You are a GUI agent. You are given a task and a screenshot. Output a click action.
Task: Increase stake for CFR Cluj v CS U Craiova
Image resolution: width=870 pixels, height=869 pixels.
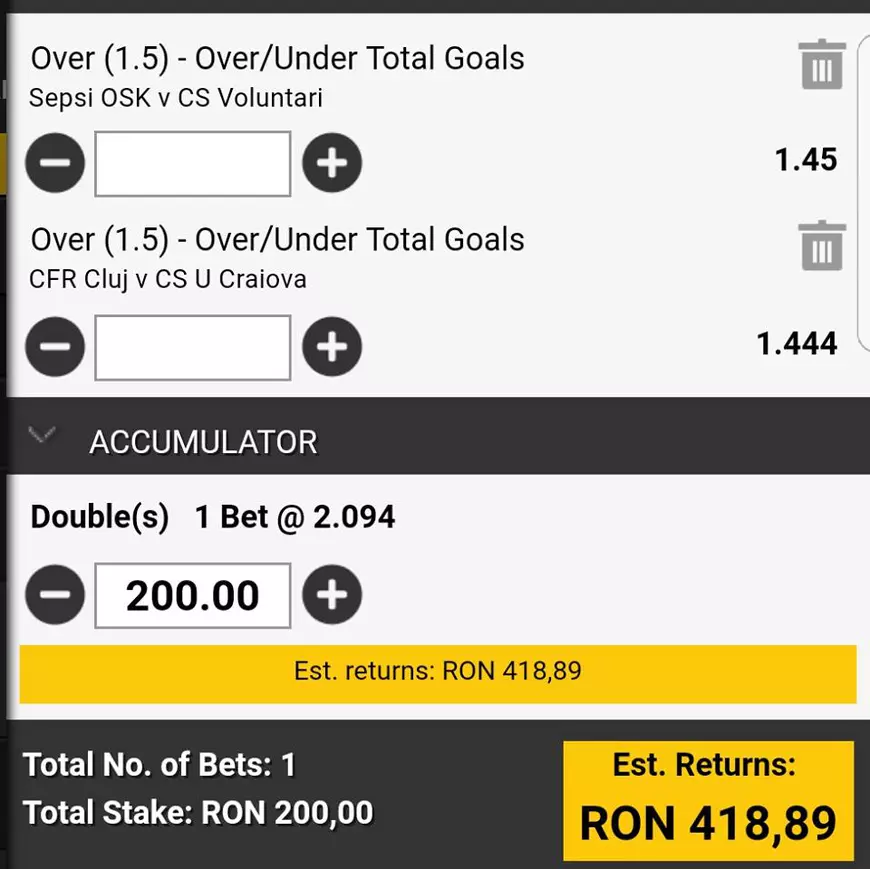[332, 346]
